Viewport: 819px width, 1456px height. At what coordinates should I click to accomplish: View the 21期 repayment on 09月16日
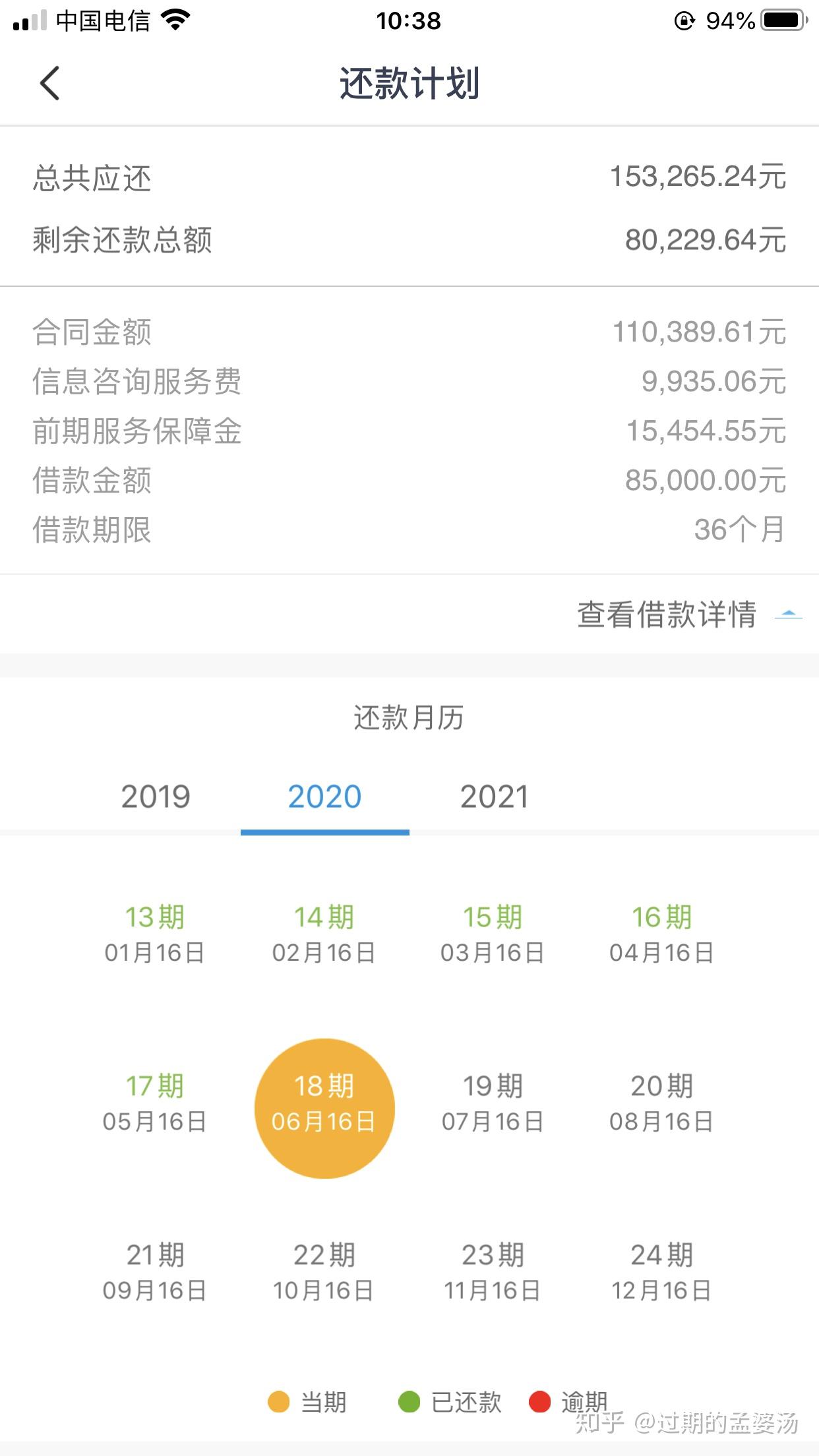155,1272
